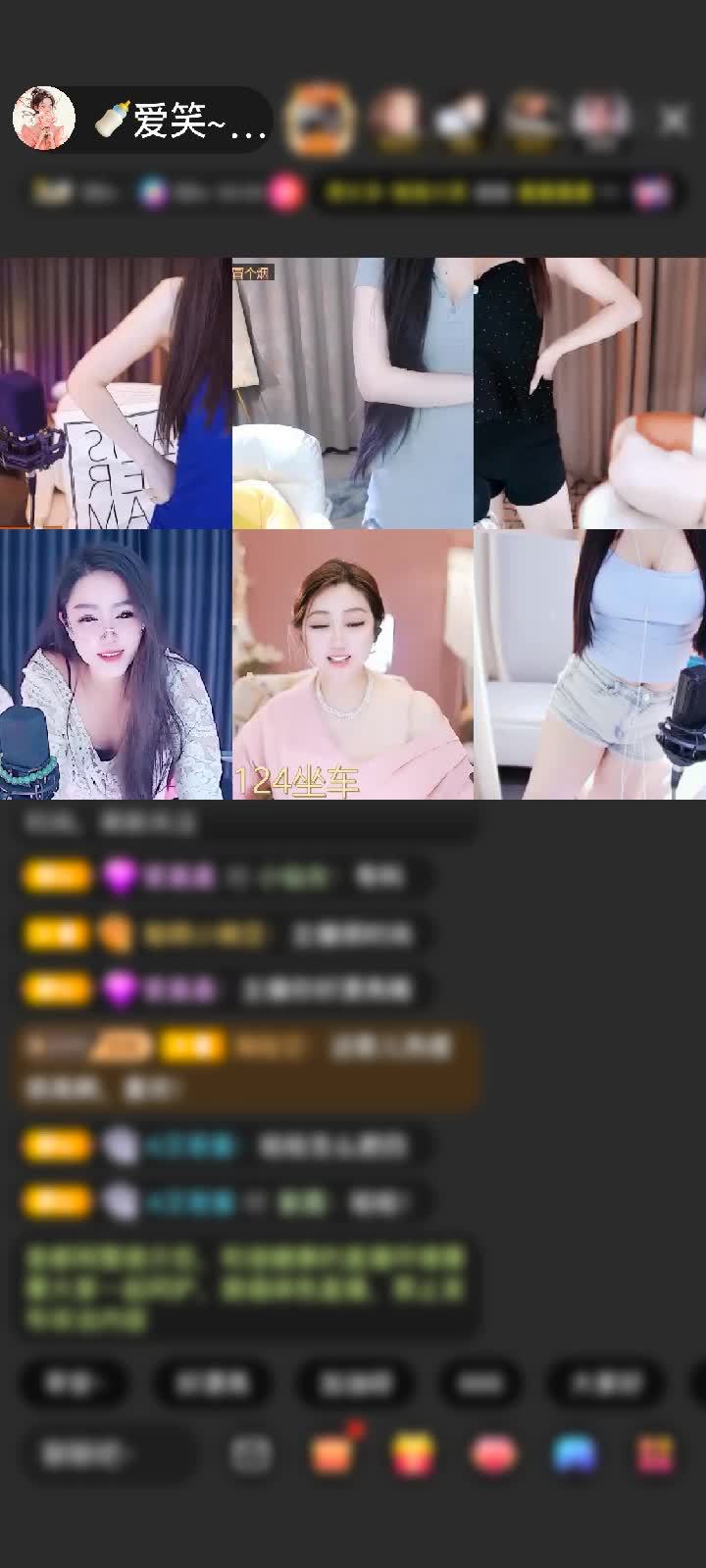Select the streamer in the light-blue tank top
Screen dimensions: 706x1568
[x=589, y=664]
